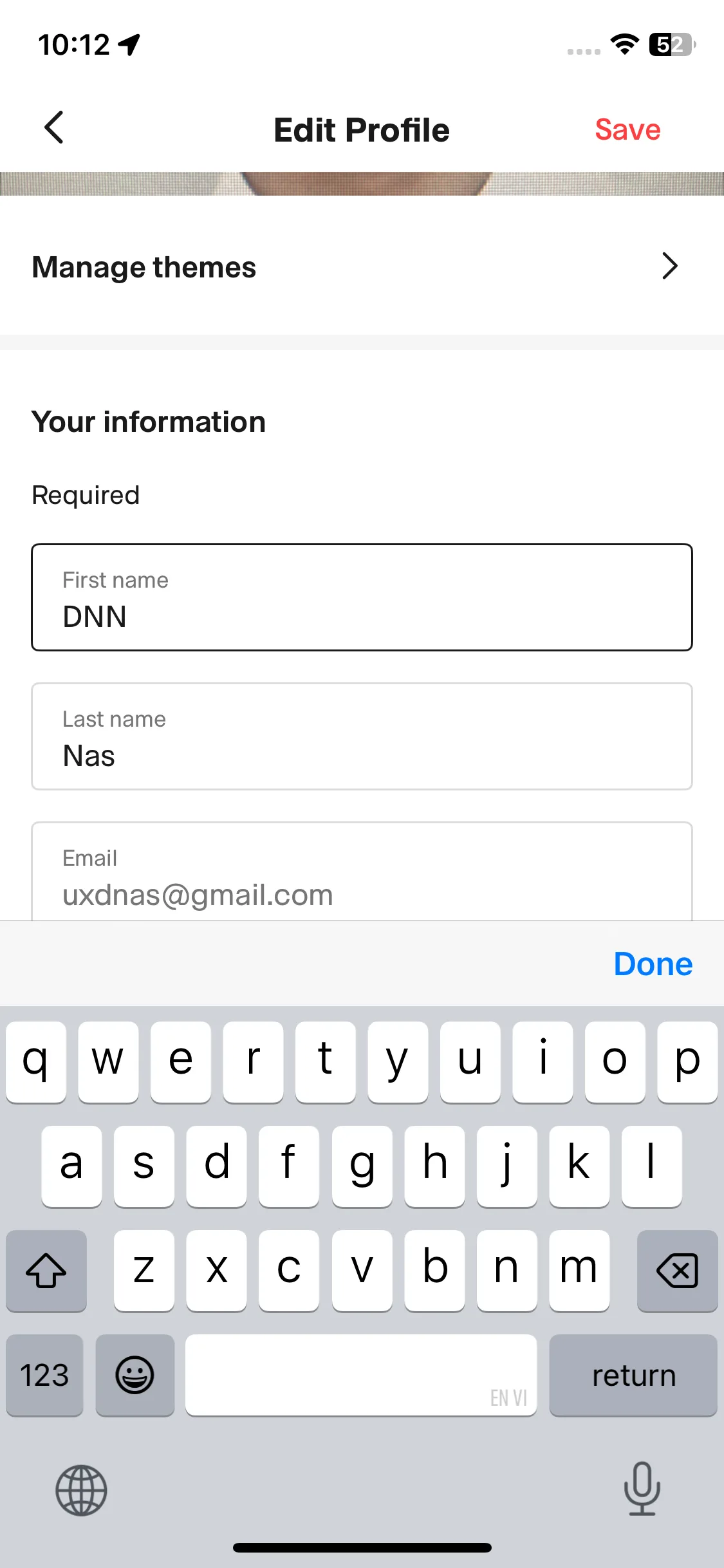Select the Email field

click(x=362, y=872)
